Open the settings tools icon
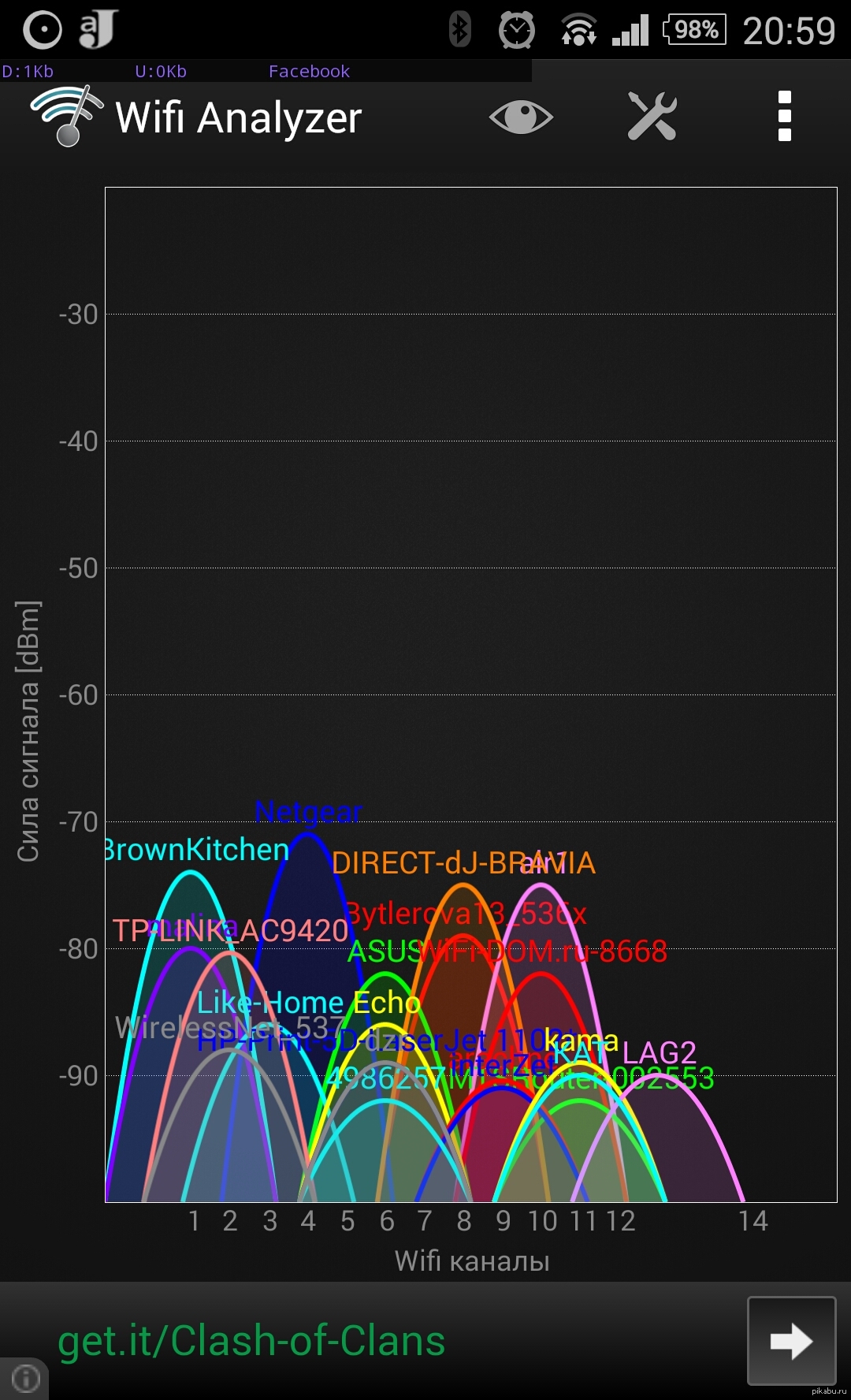Viewport: 851px width, 1400px height. point(652,117)
